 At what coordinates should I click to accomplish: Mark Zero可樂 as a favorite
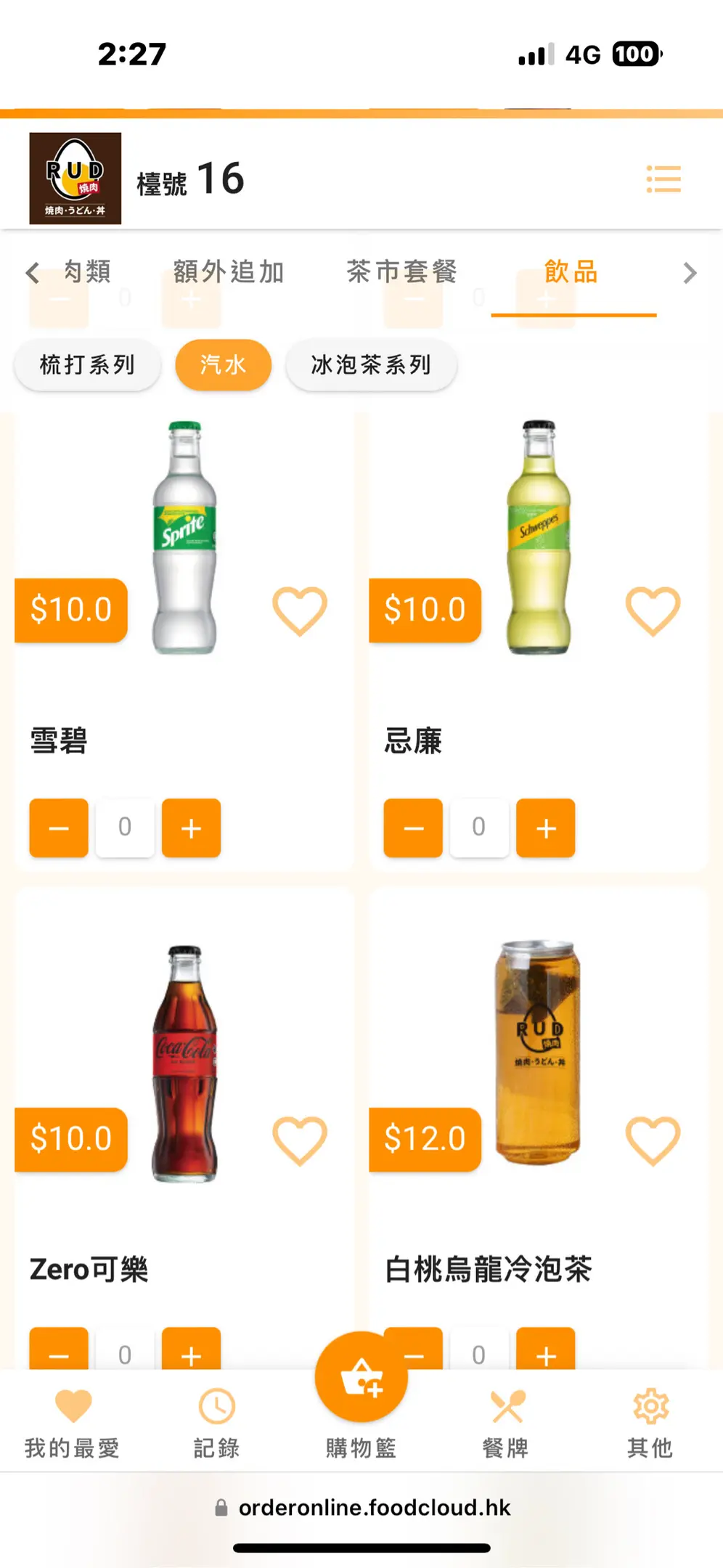300,1140
